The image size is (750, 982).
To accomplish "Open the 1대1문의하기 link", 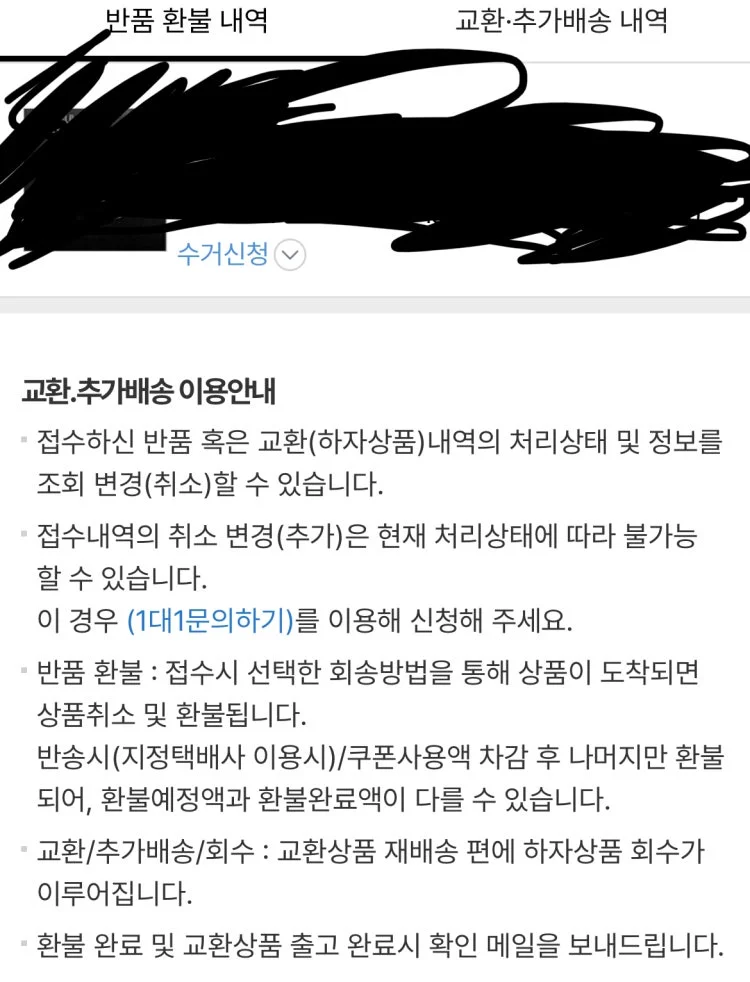I will pyautogui.click(x=210, y=620).
